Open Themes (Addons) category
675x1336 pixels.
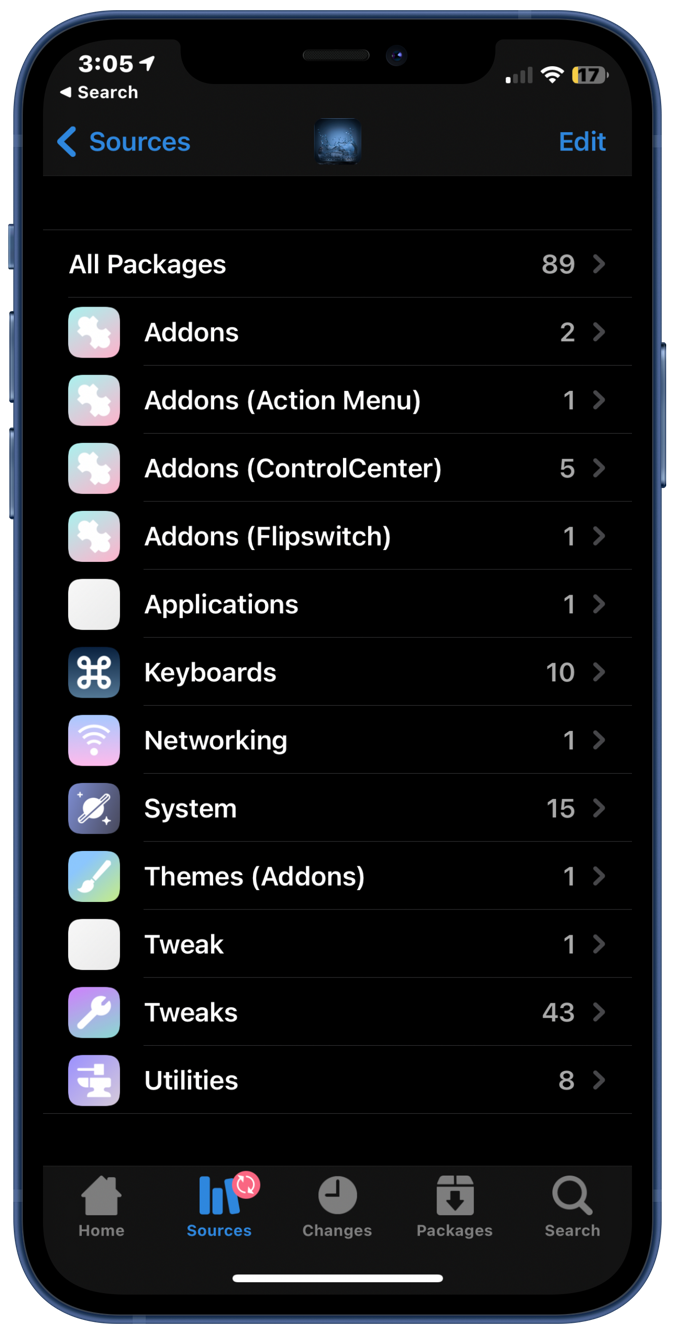click(337, 876)
